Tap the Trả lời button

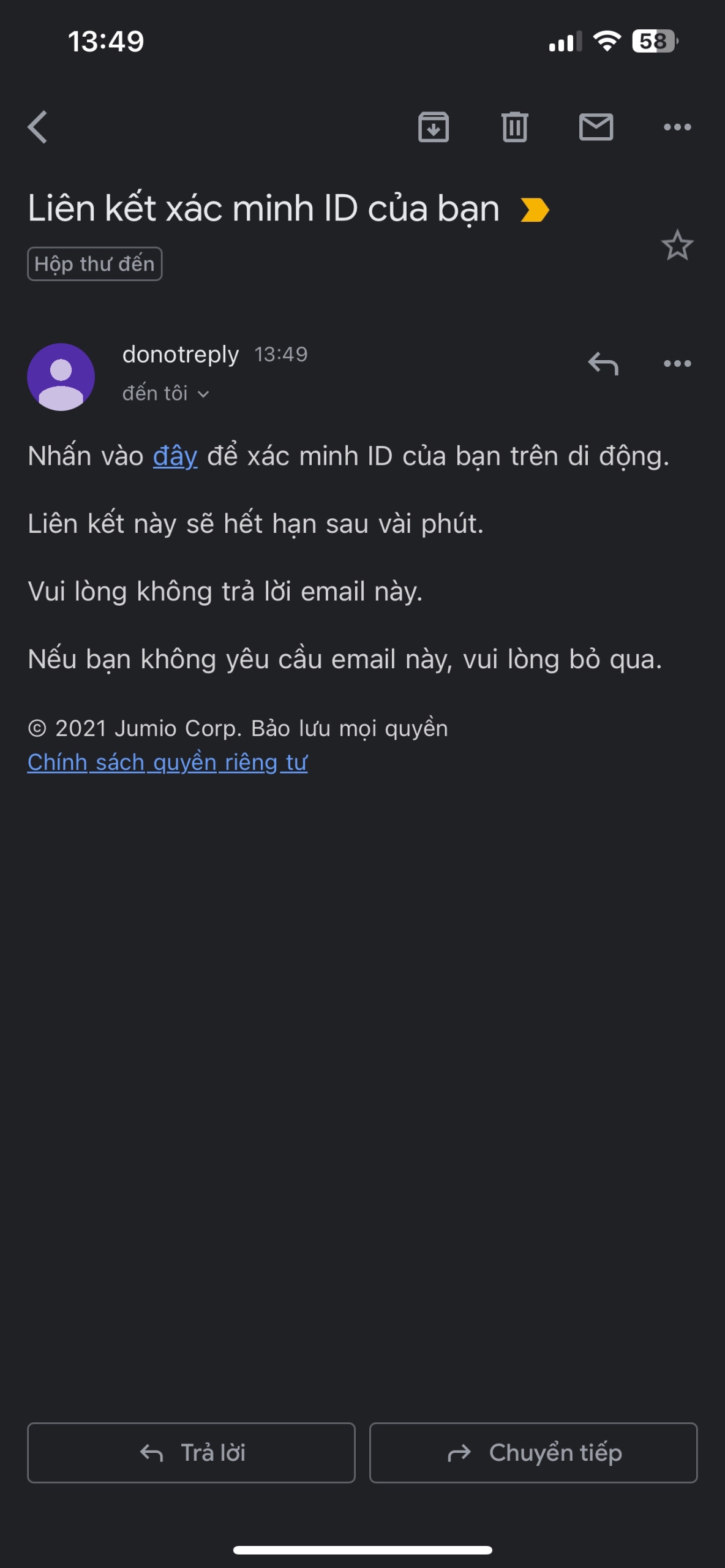point(191,1452)
